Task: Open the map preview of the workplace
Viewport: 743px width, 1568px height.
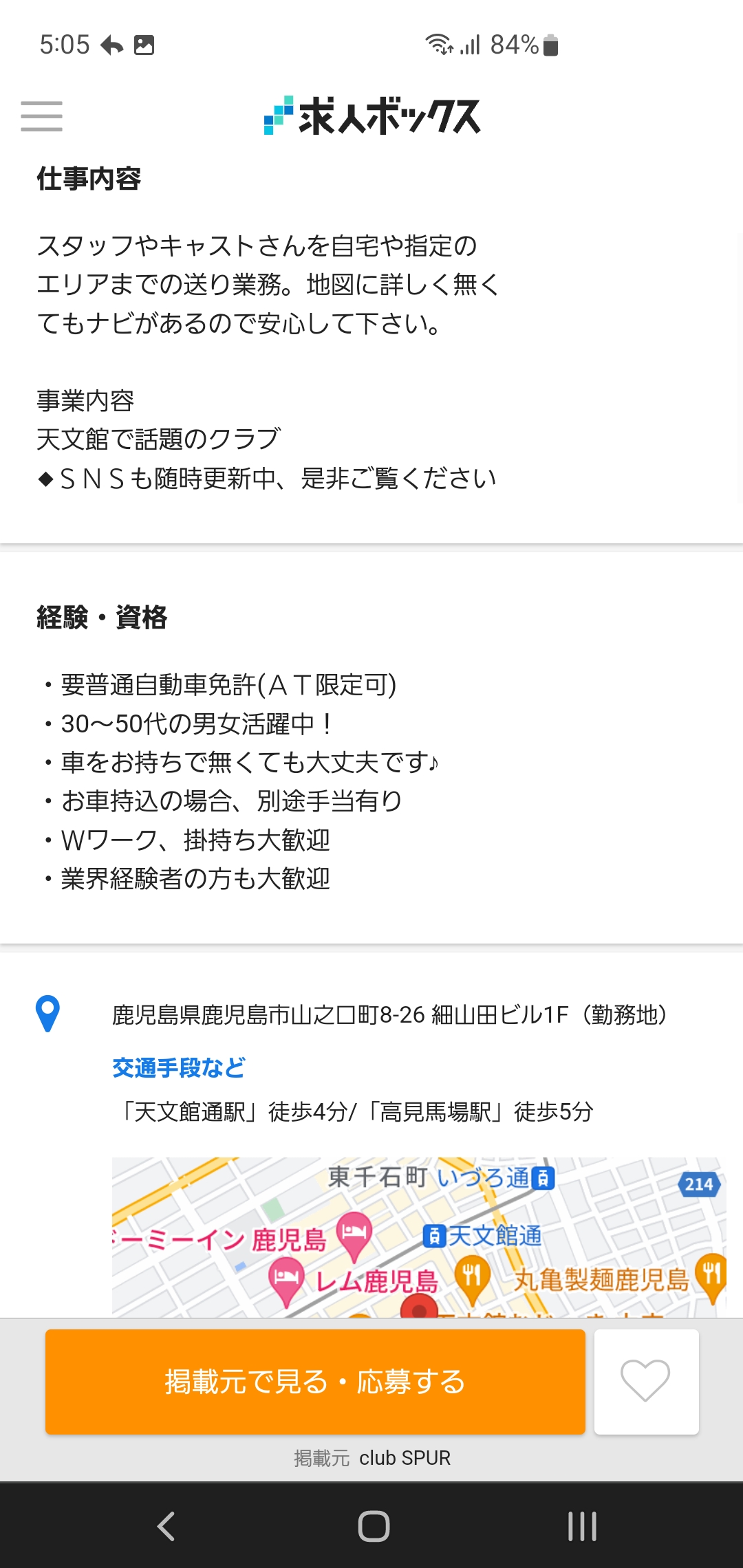Action: [x=419, y=1237]
